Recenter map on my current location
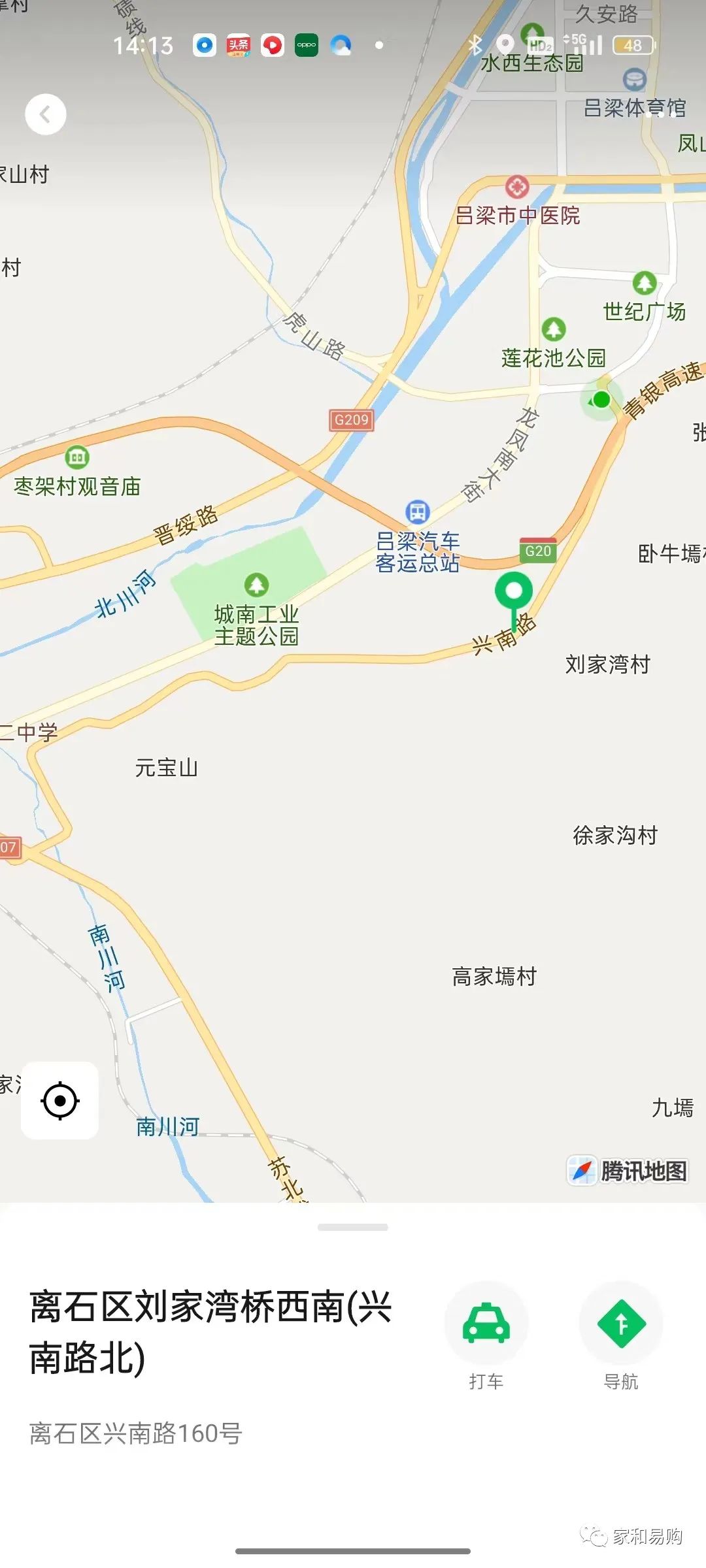Screen dimensions: 706x1568 coord(60,1101)
